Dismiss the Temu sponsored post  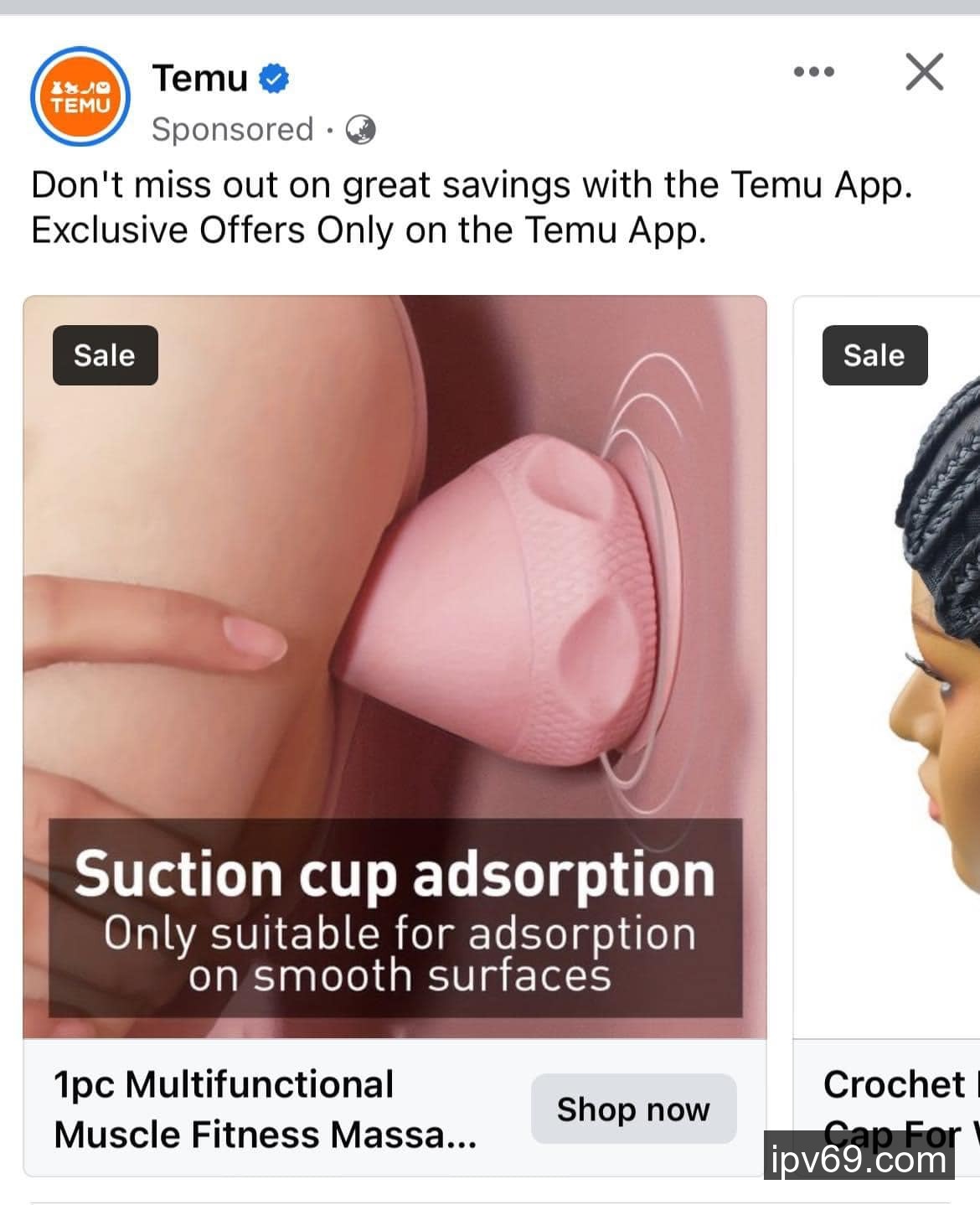pos(925,72)
